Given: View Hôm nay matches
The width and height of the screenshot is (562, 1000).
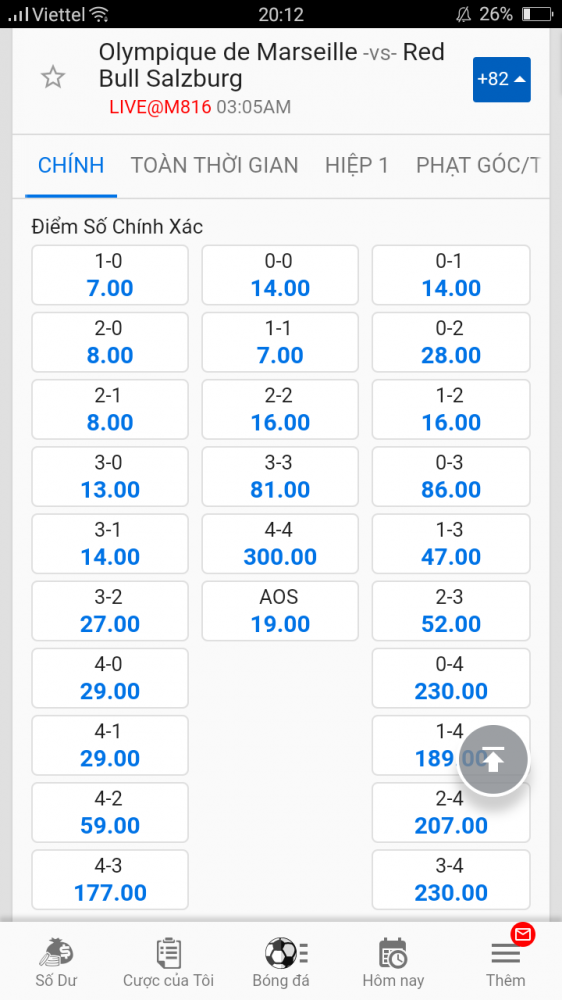Looking at the screenshot, I should click(x=393, y=962).
